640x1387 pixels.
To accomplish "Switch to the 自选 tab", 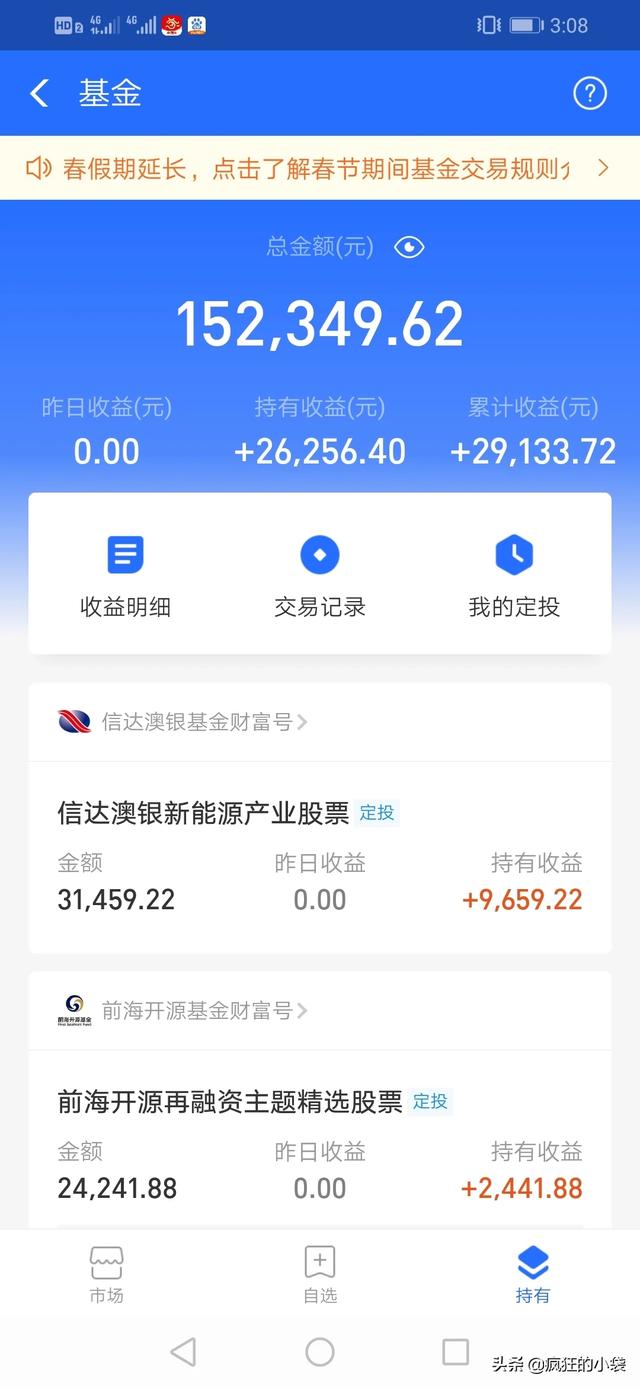I will click(320, 1275).
